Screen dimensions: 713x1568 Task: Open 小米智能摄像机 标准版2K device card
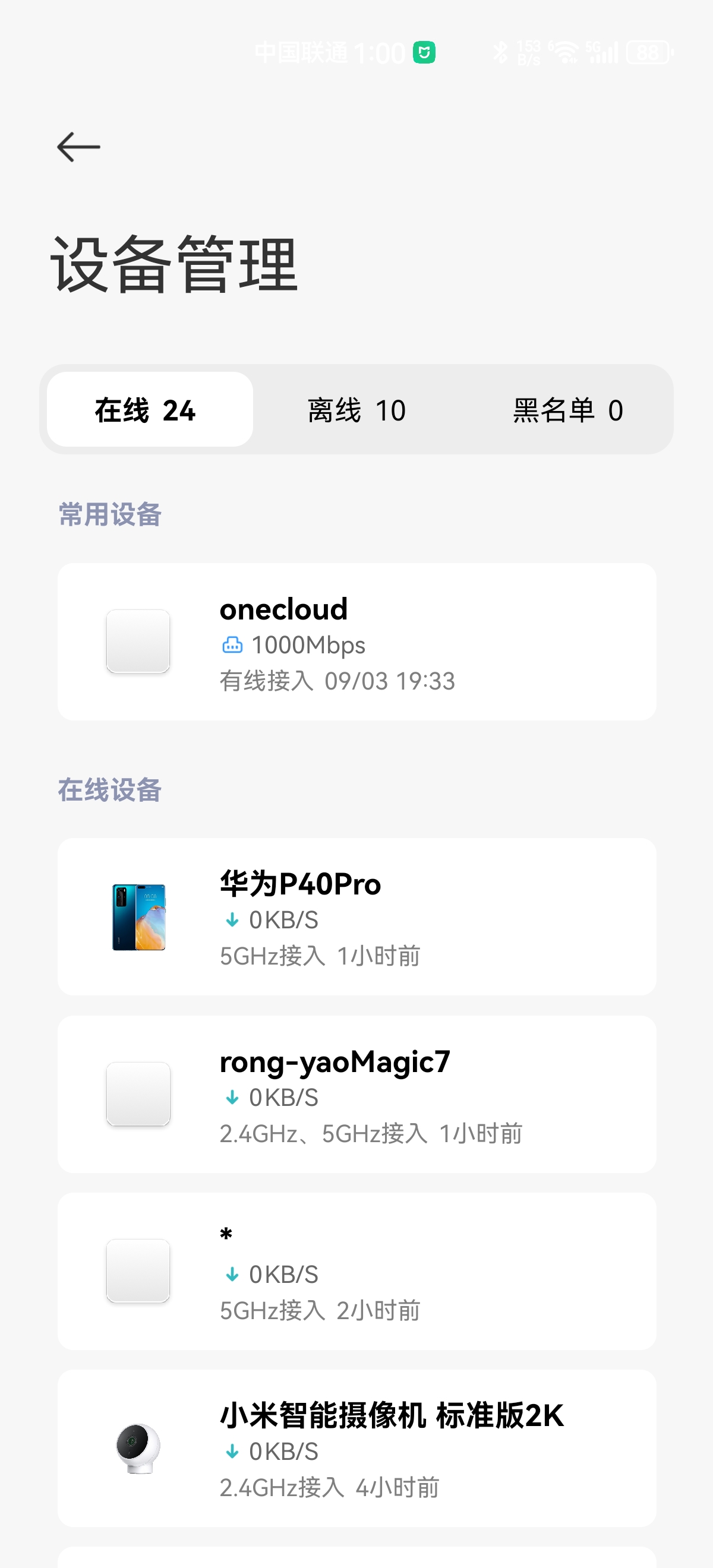[x=357, y=1448]
